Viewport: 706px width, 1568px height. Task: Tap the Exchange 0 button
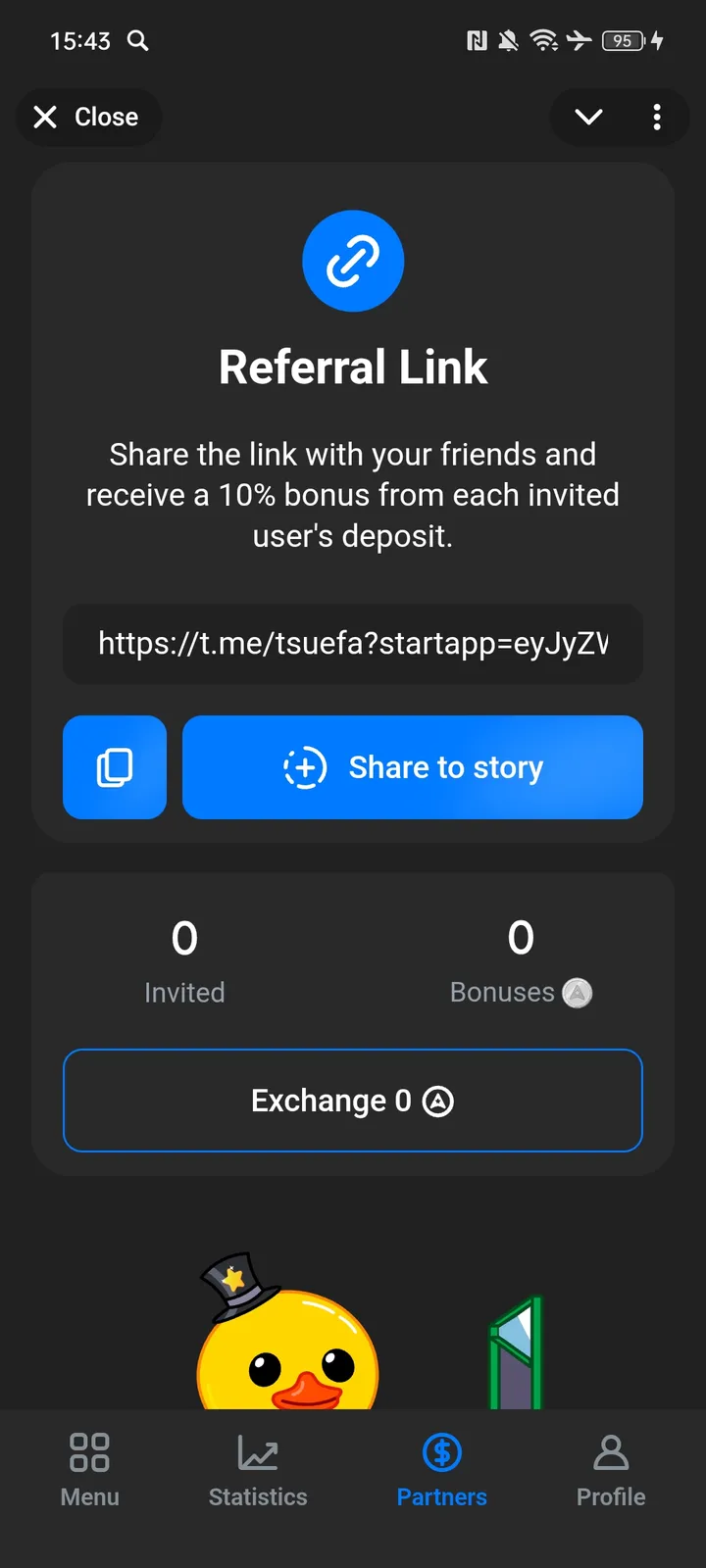coord(353,1101)
